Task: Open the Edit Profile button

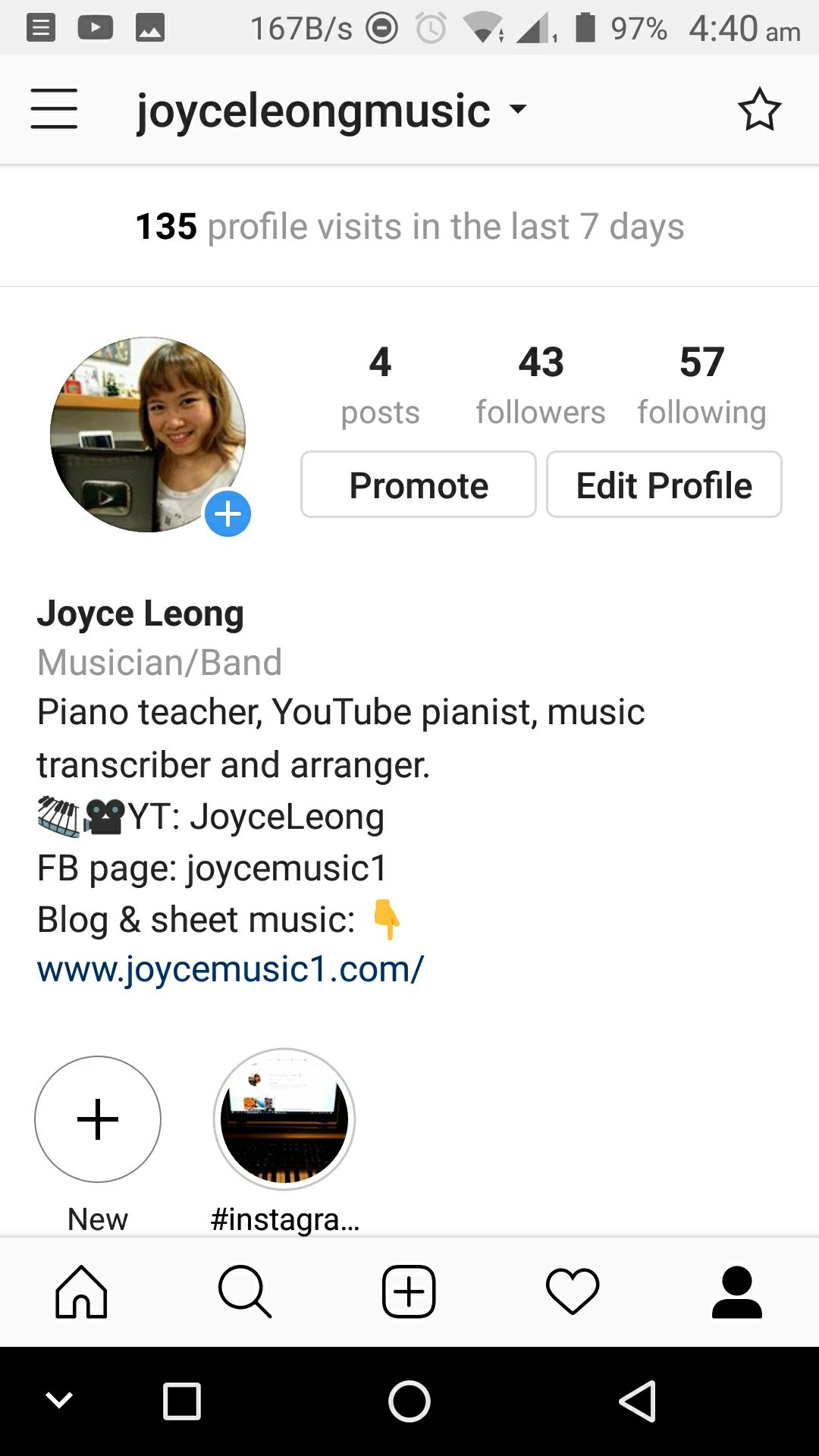Action: pos(664,485)
